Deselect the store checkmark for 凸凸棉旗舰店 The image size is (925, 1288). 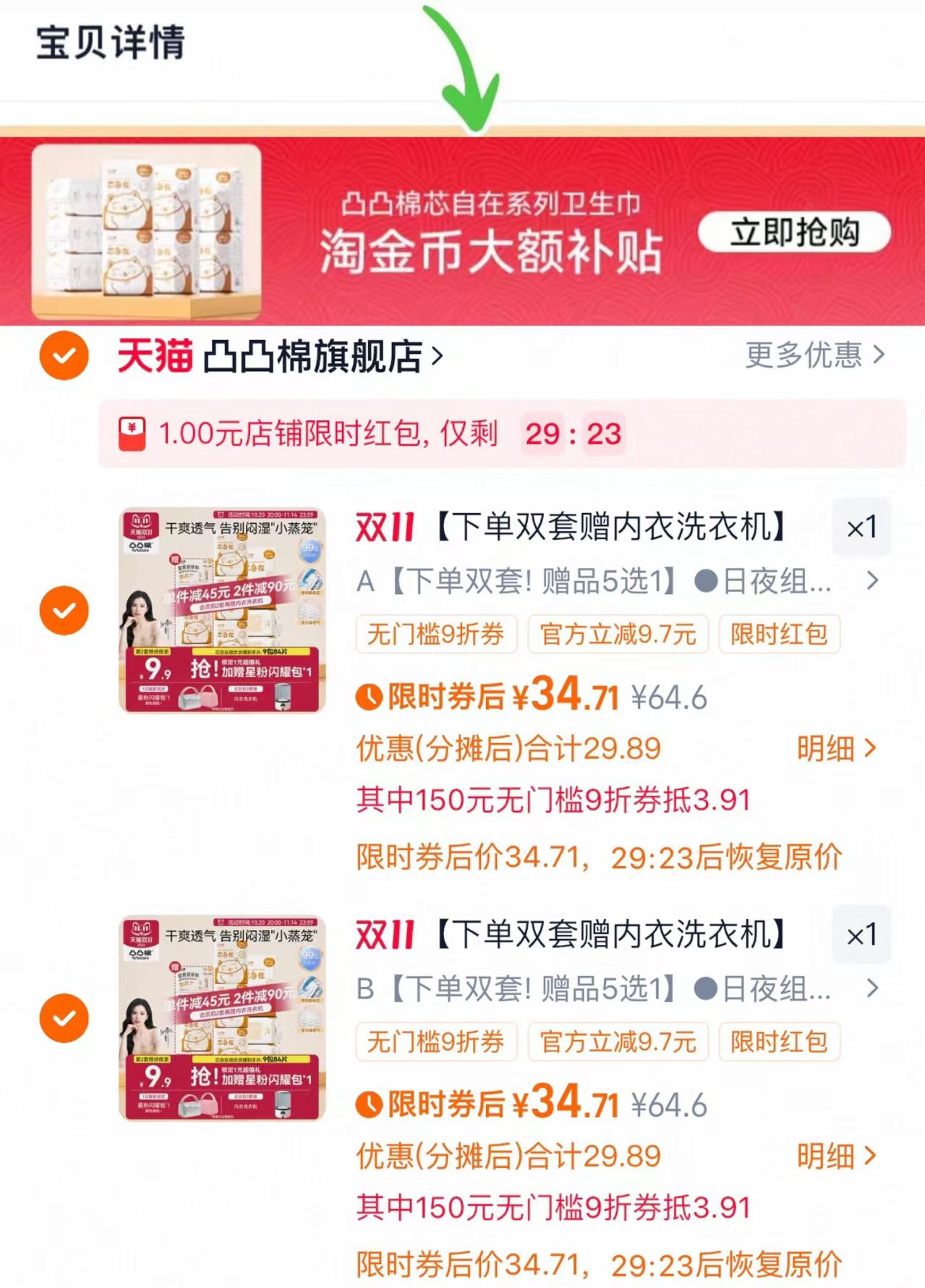tap(66, 355)
